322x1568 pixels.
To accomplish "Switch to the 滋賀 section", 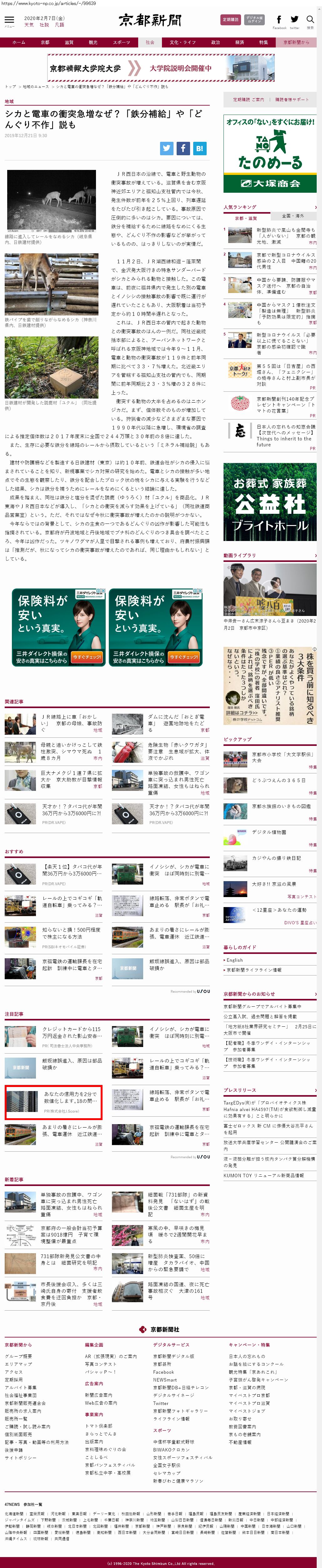I will click(x=69, y=42).
